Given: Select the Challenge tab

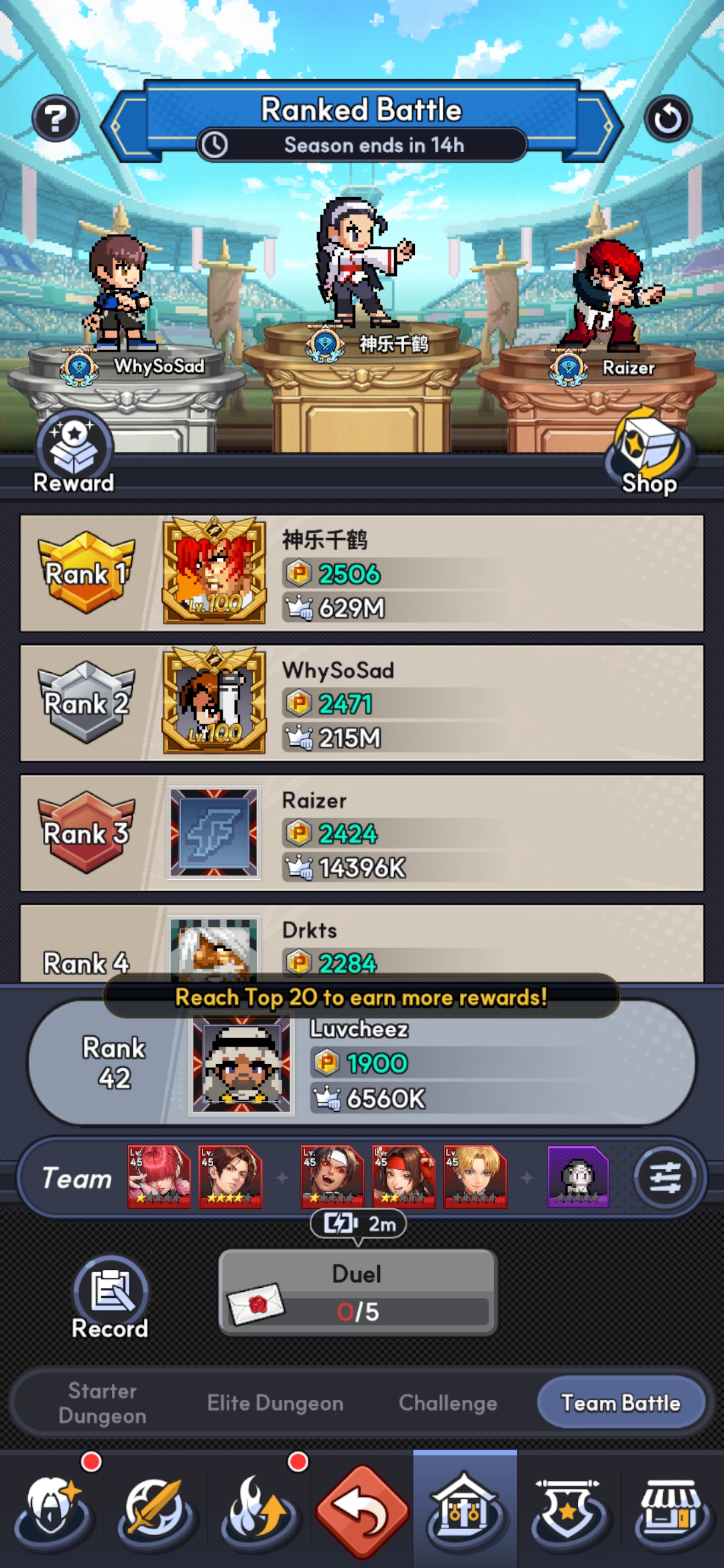Looking at the screenshot, I should coord(448,1402).
